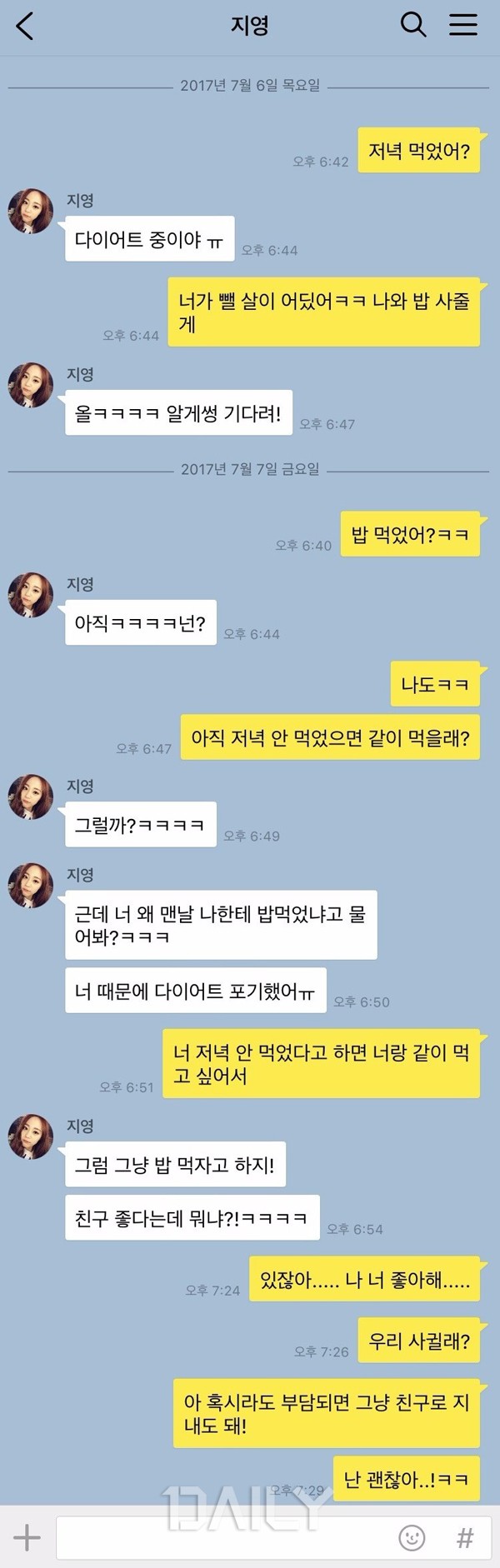Open 지영's profile photo beside 다이어트 중이야
The width and height of the screenshot is (500, 1568).
tap(31, 211)
